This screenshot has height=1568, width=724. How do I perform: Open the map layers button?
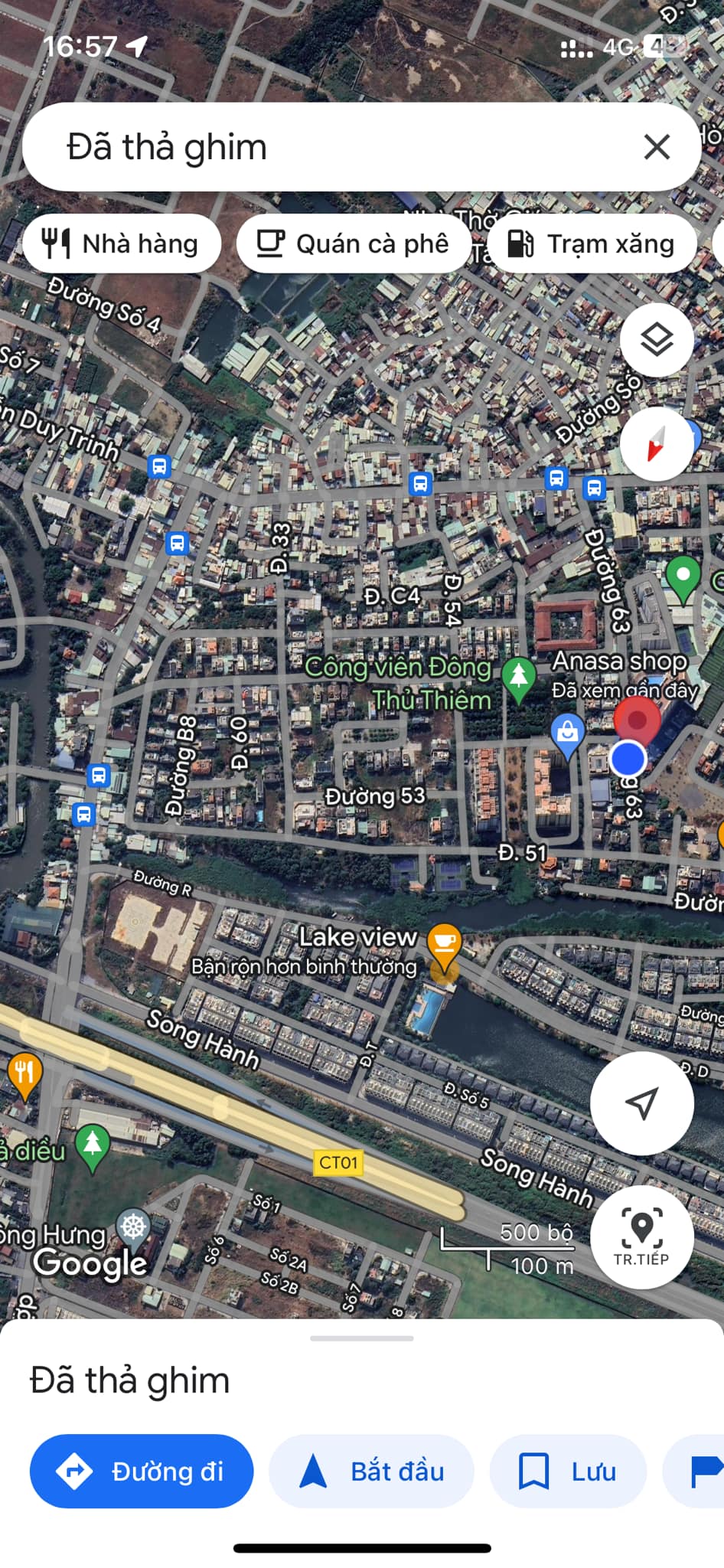pyautogui.click(x=657, y=340)
